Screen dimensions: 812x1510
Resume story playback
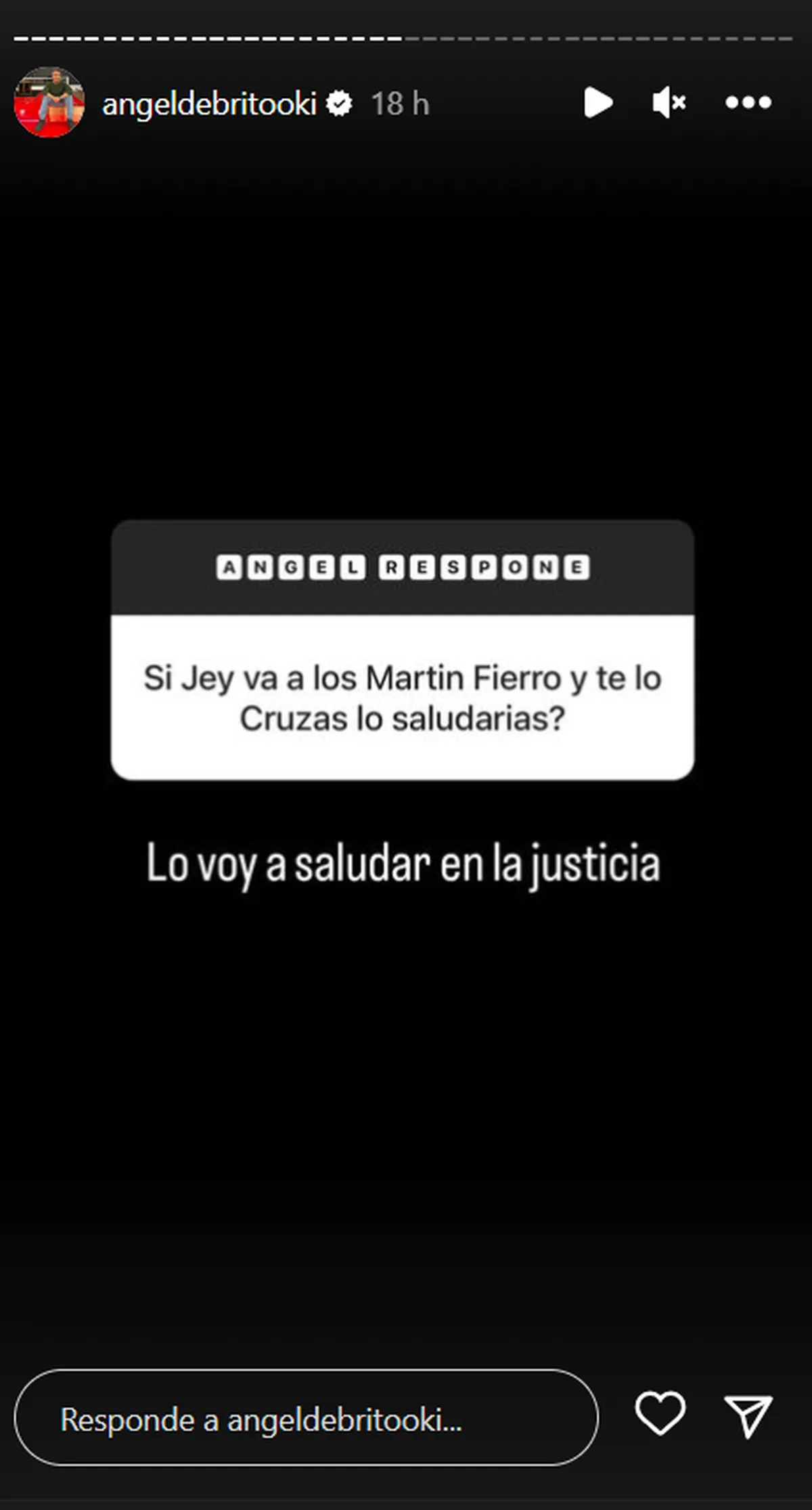point(597,103)
